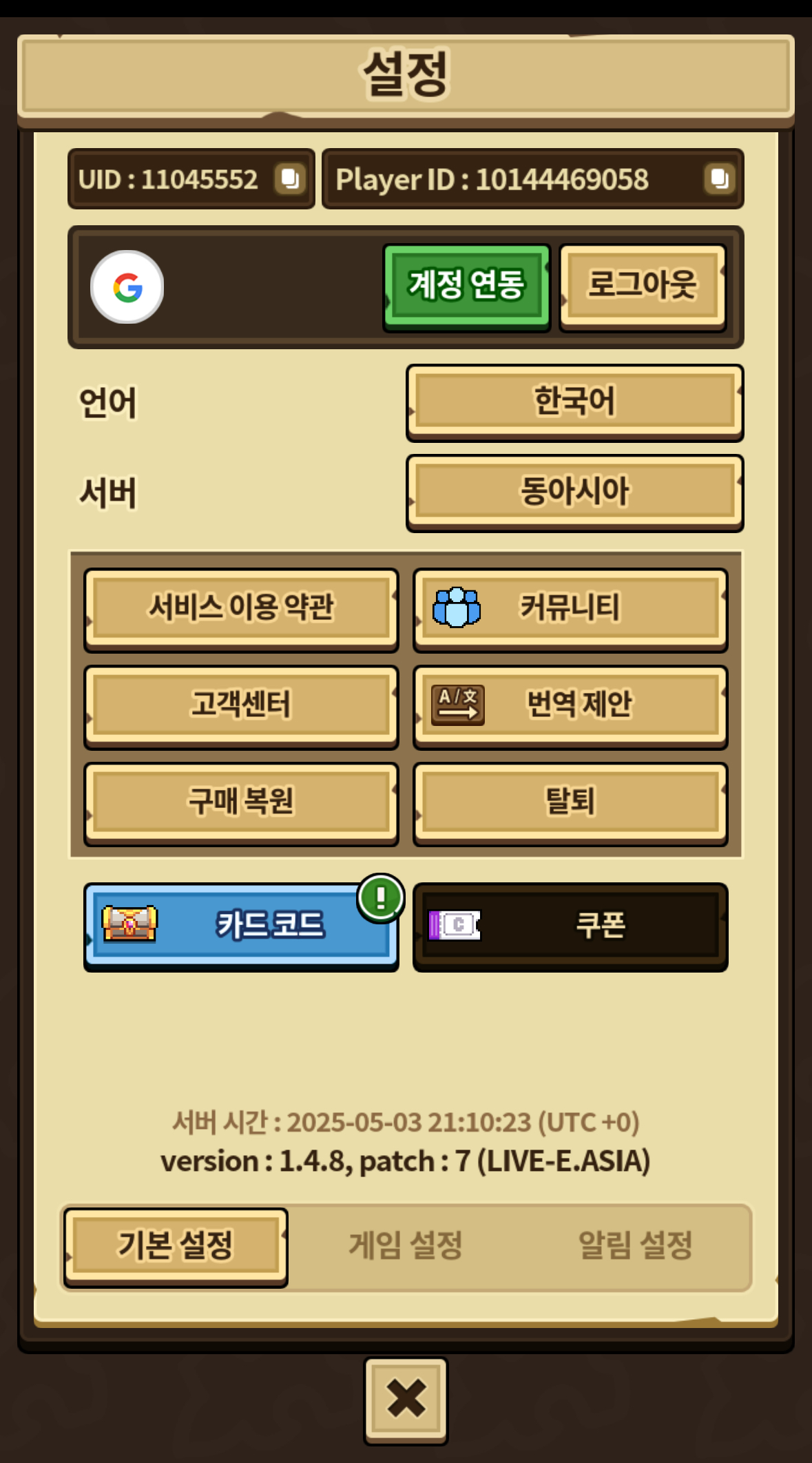Image resolution: width=812 pixels, height=1463 pixels.
Task: Tap the 계정 연동 button
Action: tap(466, 285)
